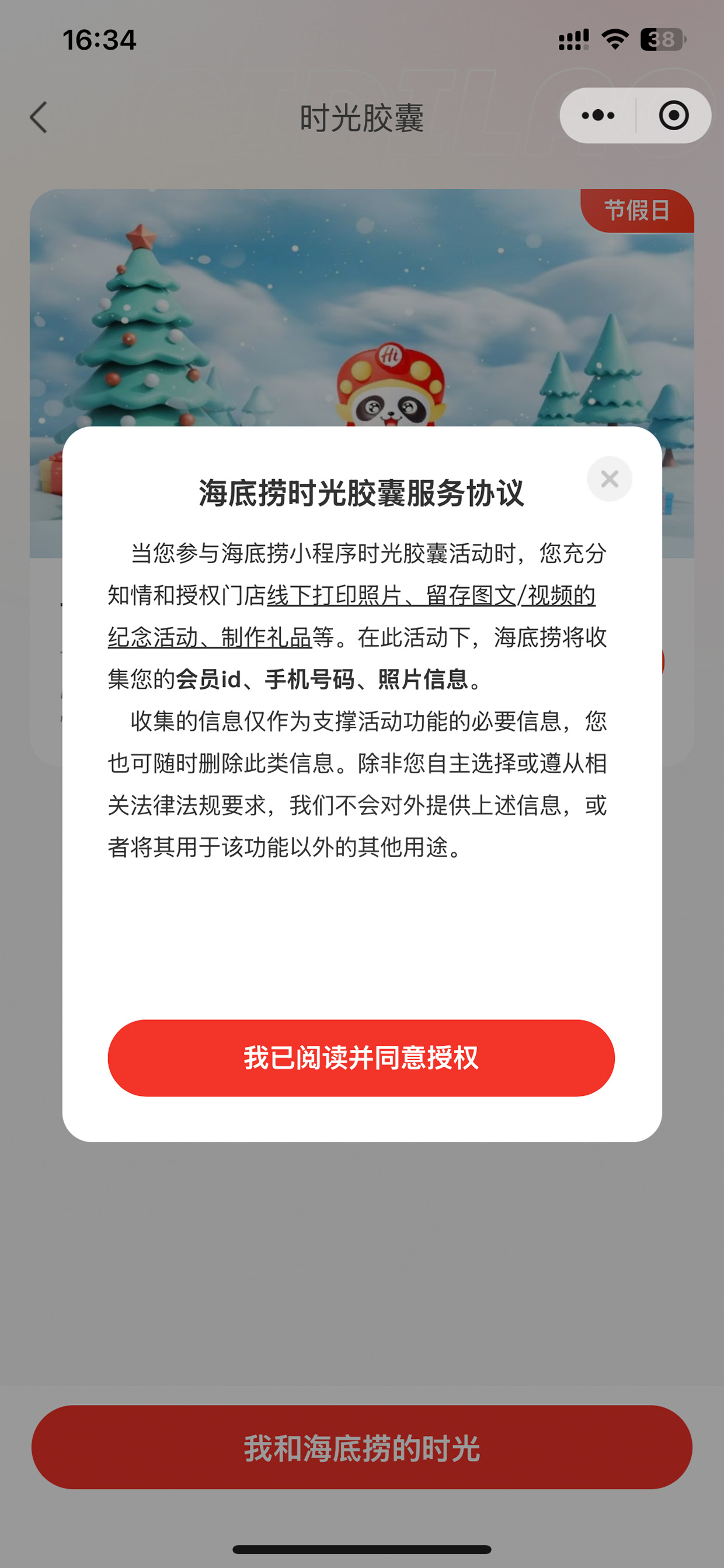The width and height of the screenshot is (724, 1568).
Task: Tap 我已阅读并同意授权 to agree
Action: [361, 1058]
